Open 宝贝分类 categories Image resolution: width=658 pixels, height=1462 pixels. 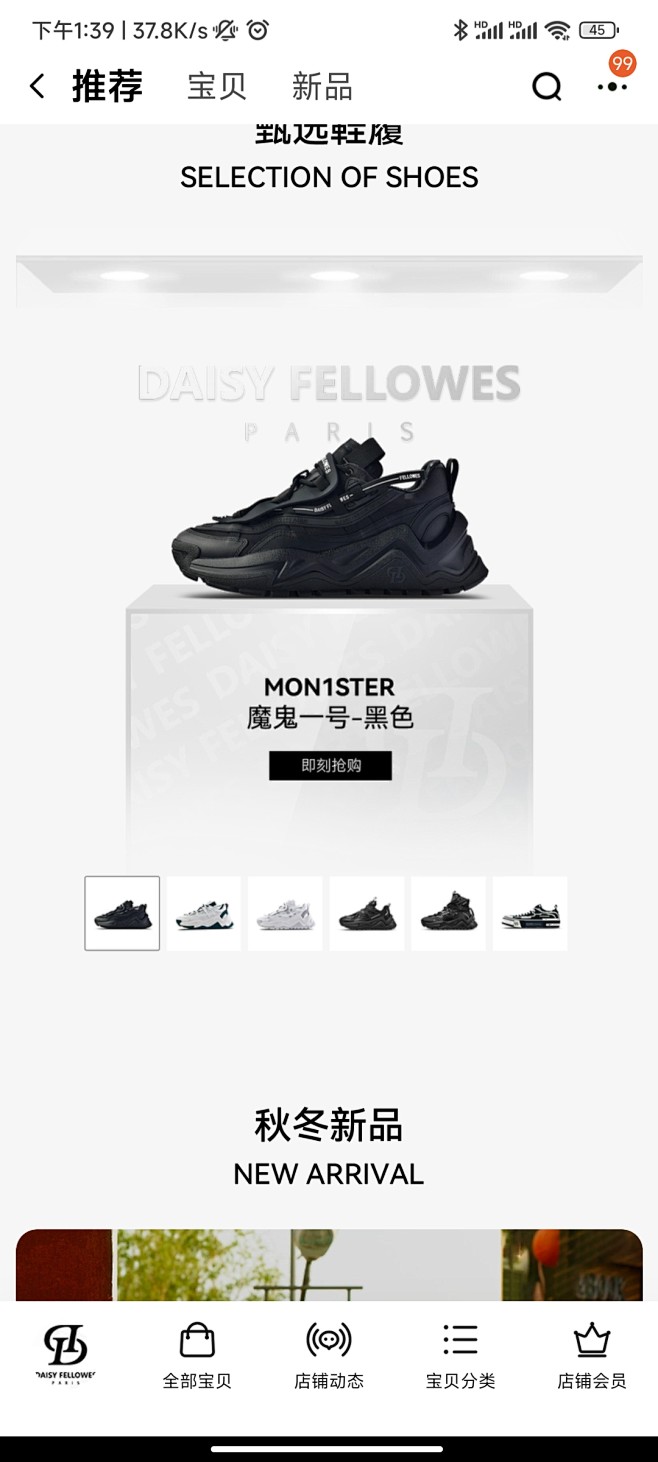[460, 1355]
